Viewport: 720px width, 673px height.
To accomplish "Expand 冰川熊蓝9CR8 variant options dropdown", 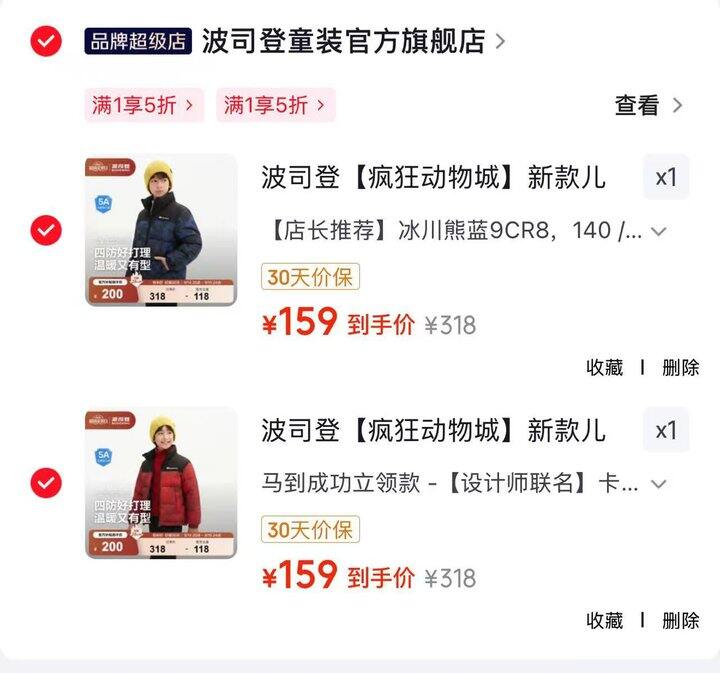I will 467,230.
